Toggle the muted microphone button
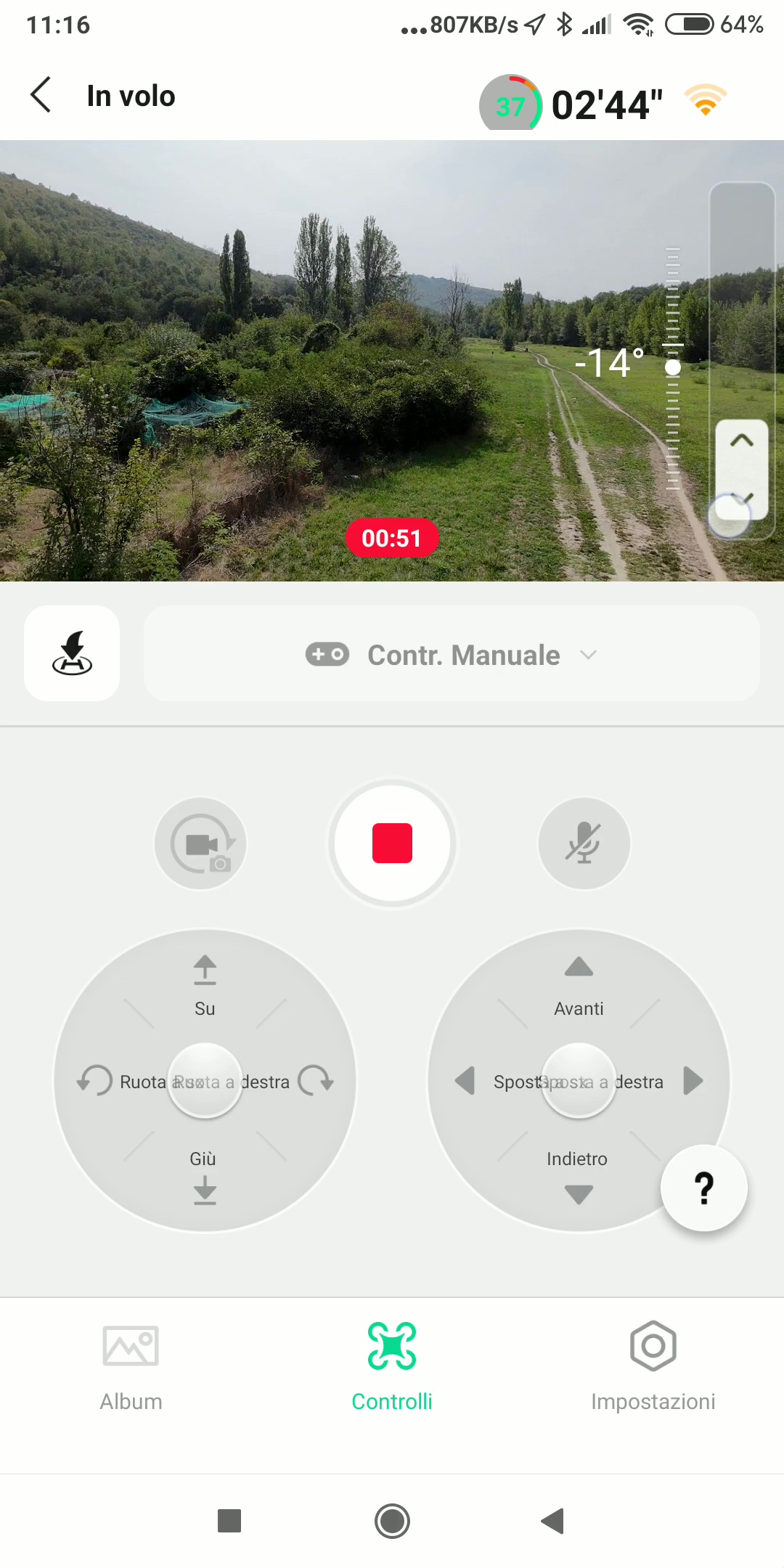This screenshot has width=784, height=1568. 584,844
